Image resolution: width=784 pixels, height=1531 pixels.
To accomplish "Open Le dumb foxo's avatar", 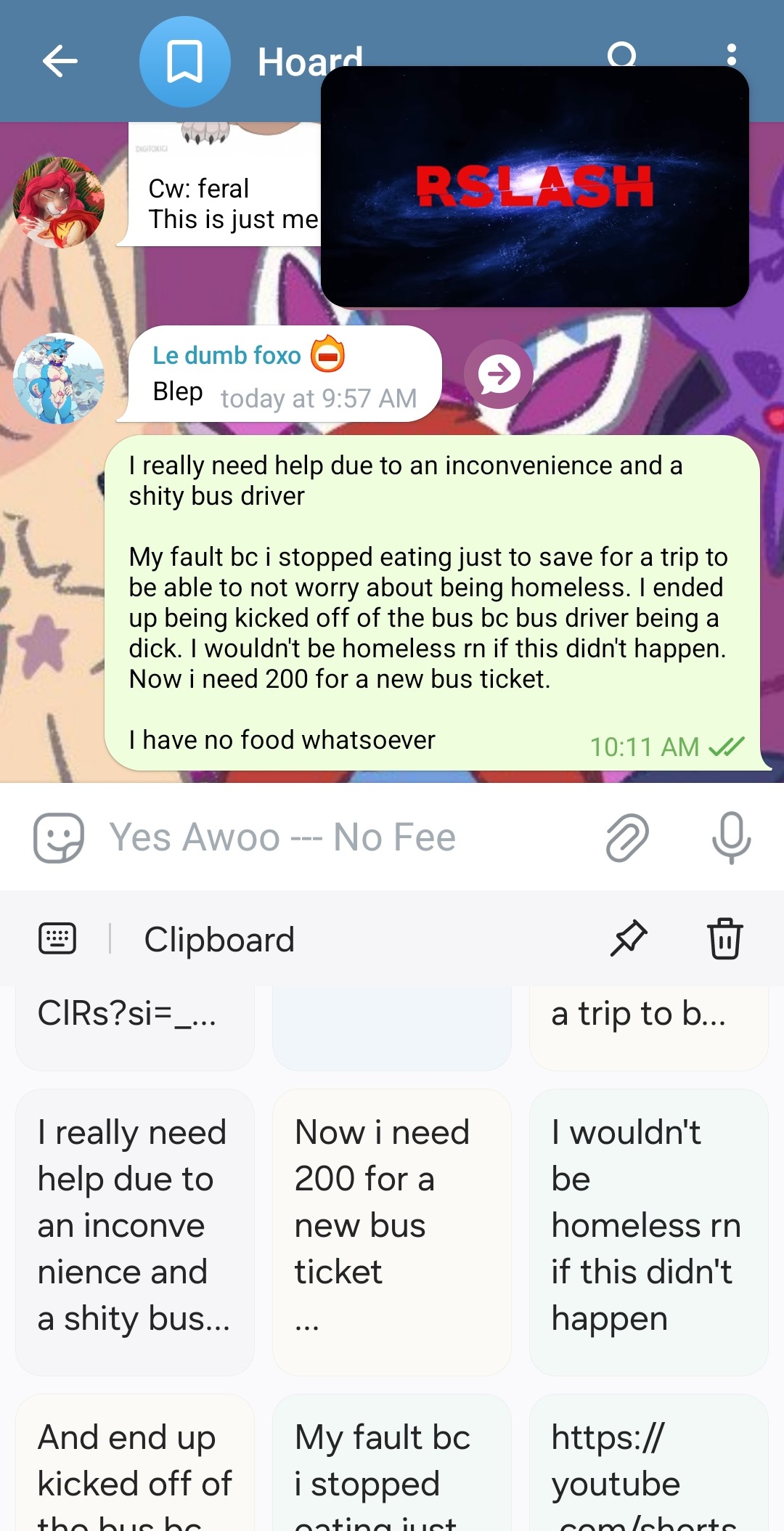I will click(x=59, y=378).
